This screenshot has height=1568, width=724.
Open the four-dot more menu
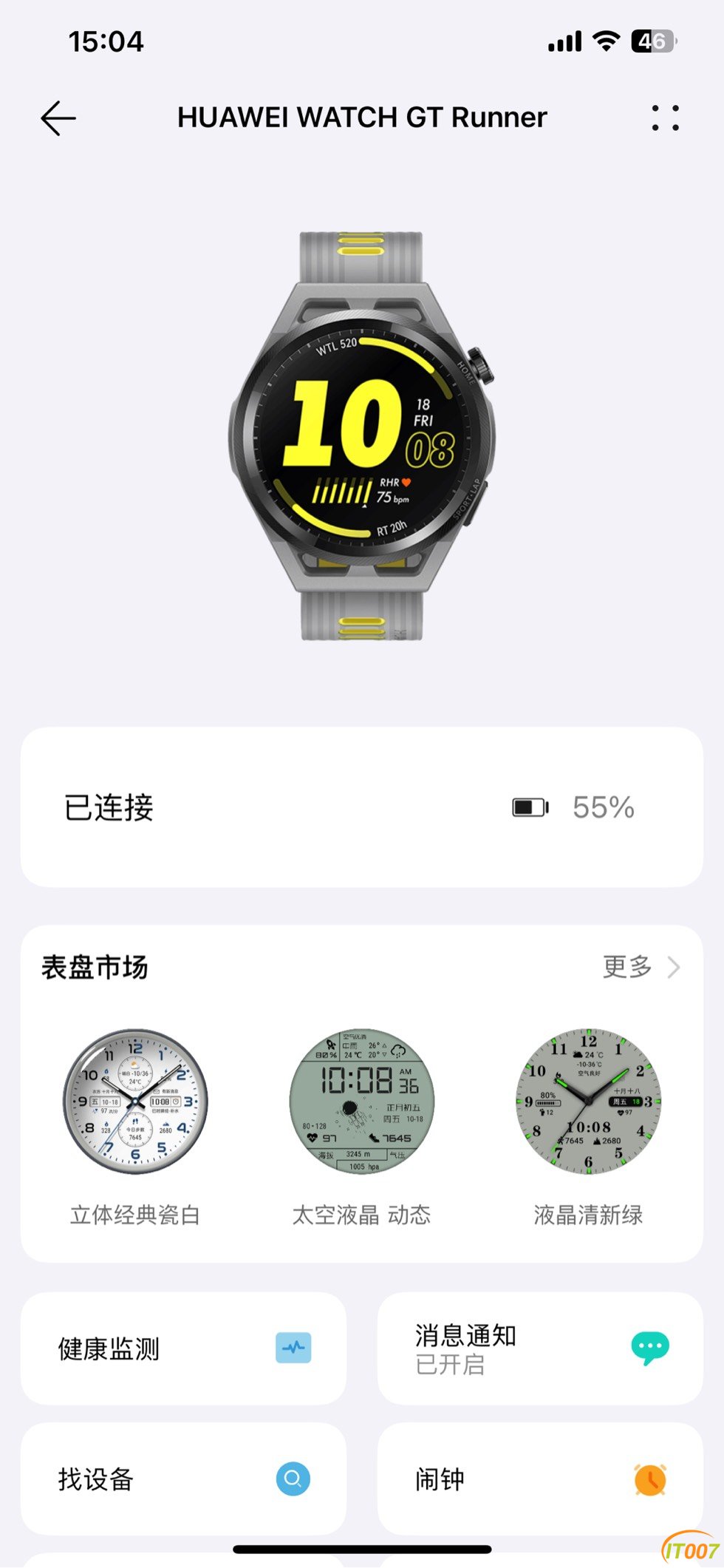665,118
